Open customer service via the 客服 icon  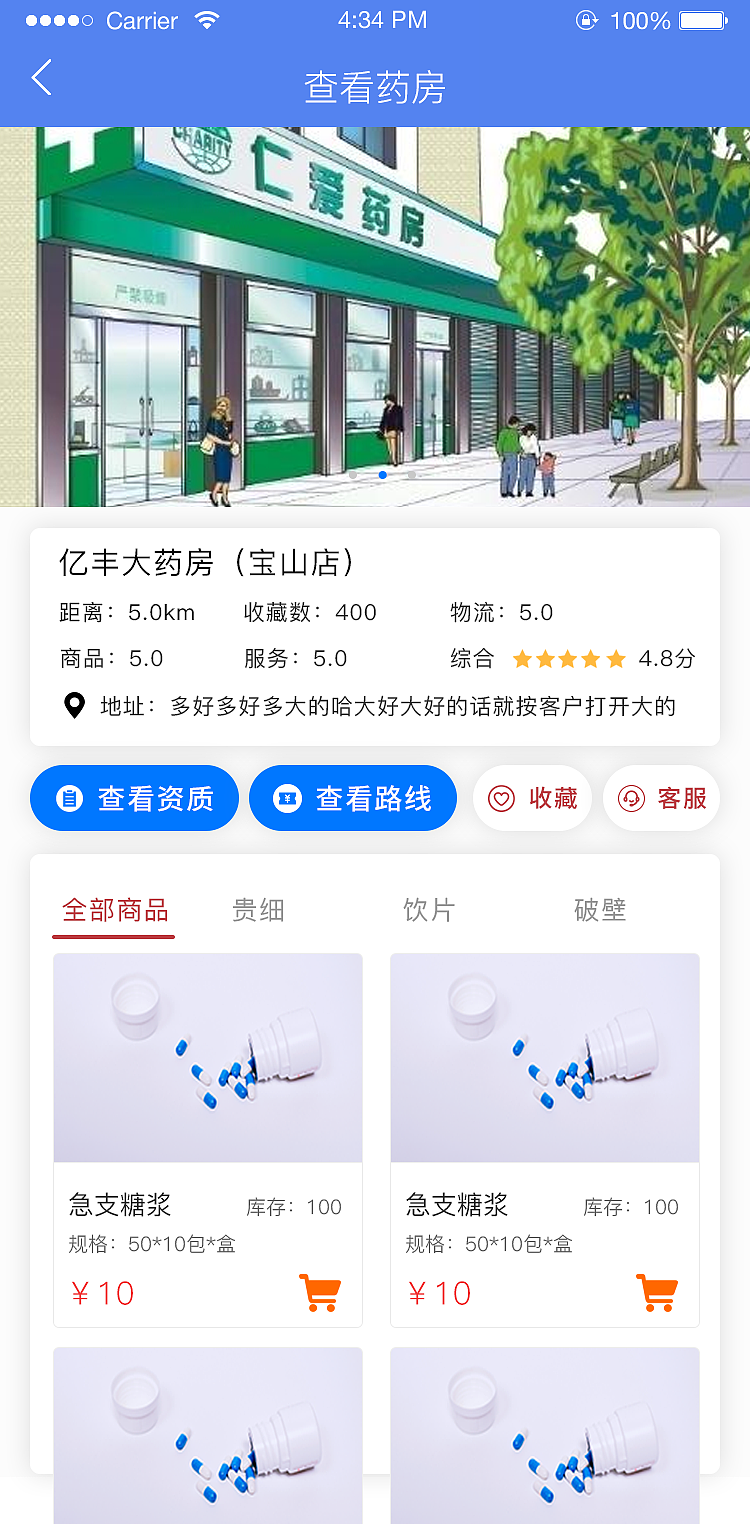[633, 797]
